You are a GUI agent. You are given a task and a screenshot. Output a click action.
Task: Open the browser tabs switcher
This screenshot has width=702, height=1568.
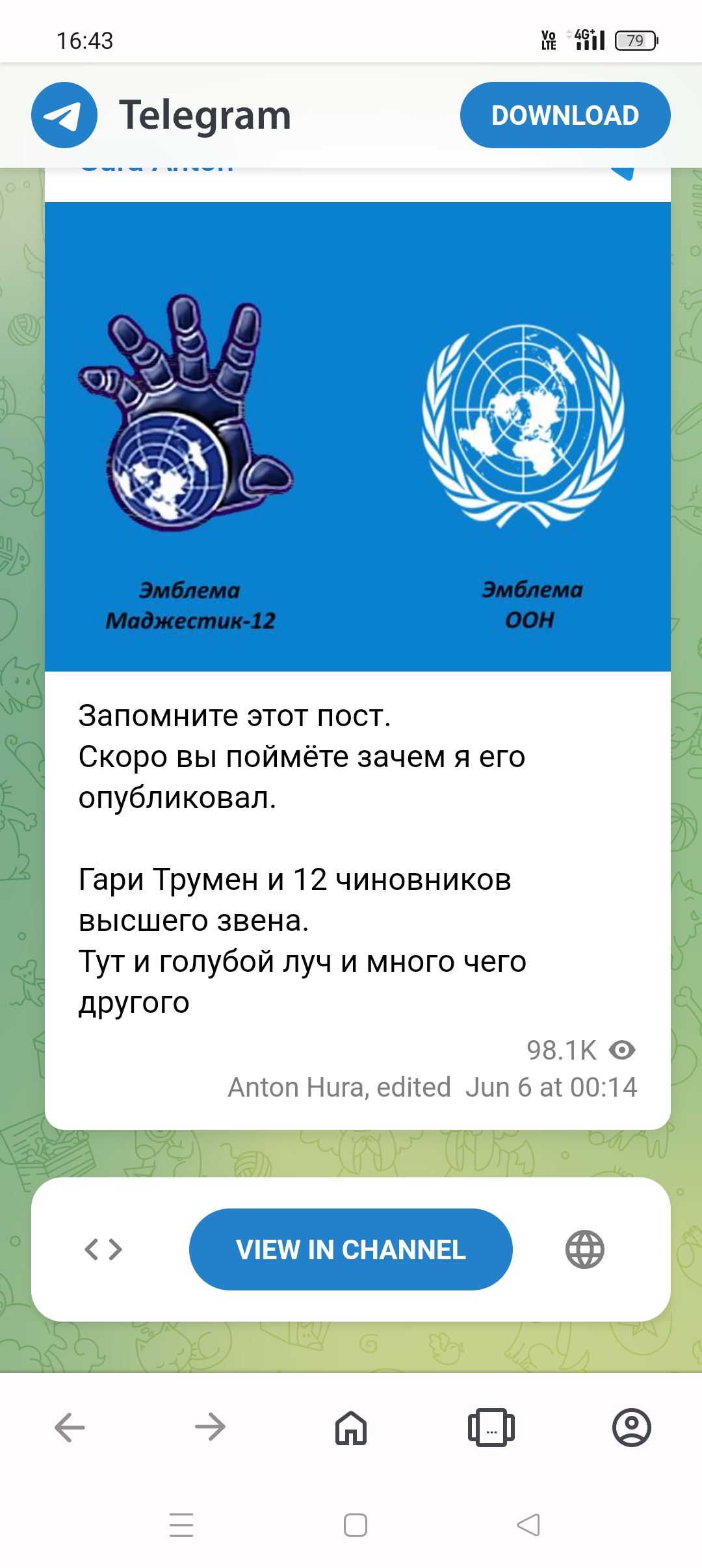click(x=491, y=1428)
